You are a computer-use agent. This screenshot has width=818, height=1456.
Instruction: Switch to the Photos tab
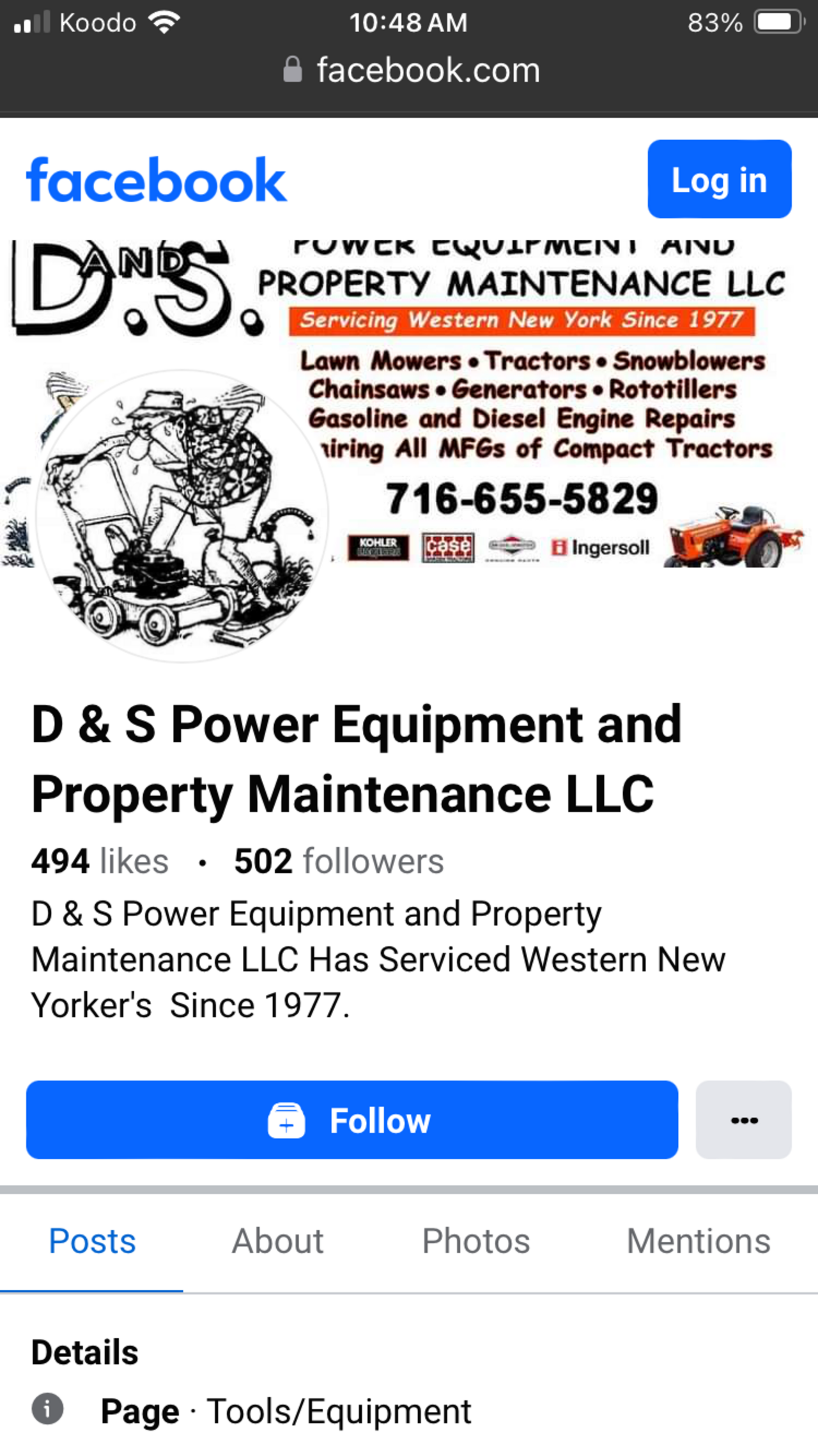click(x=475, y=1241)
